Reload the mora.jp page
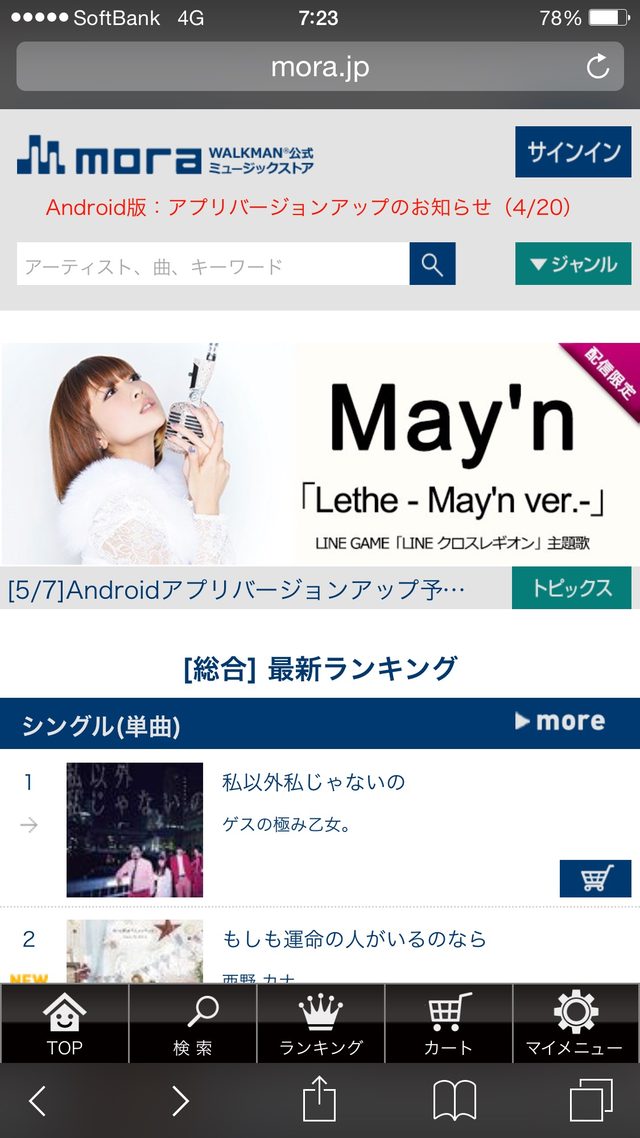Screen dimensions: 640x1138 click(597, 67)
